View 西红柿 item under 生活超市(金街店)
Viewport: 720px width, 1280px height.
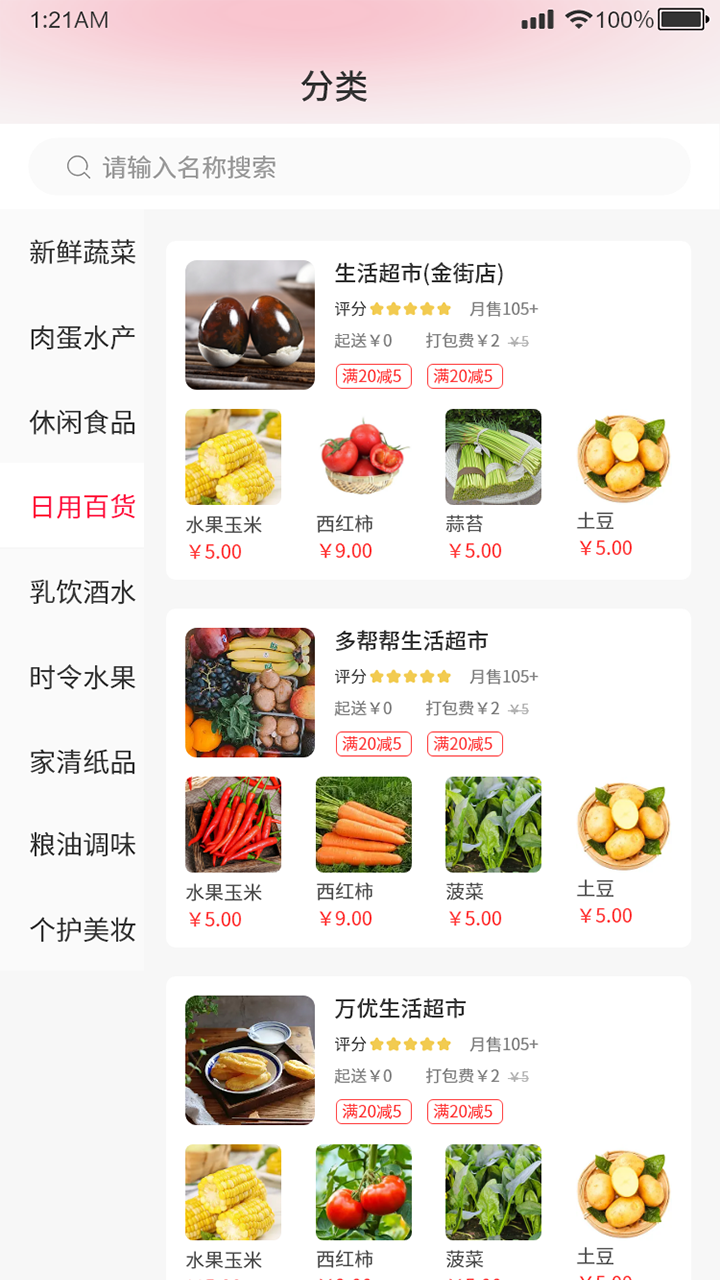pyautogui.click(x=363, y=457)
